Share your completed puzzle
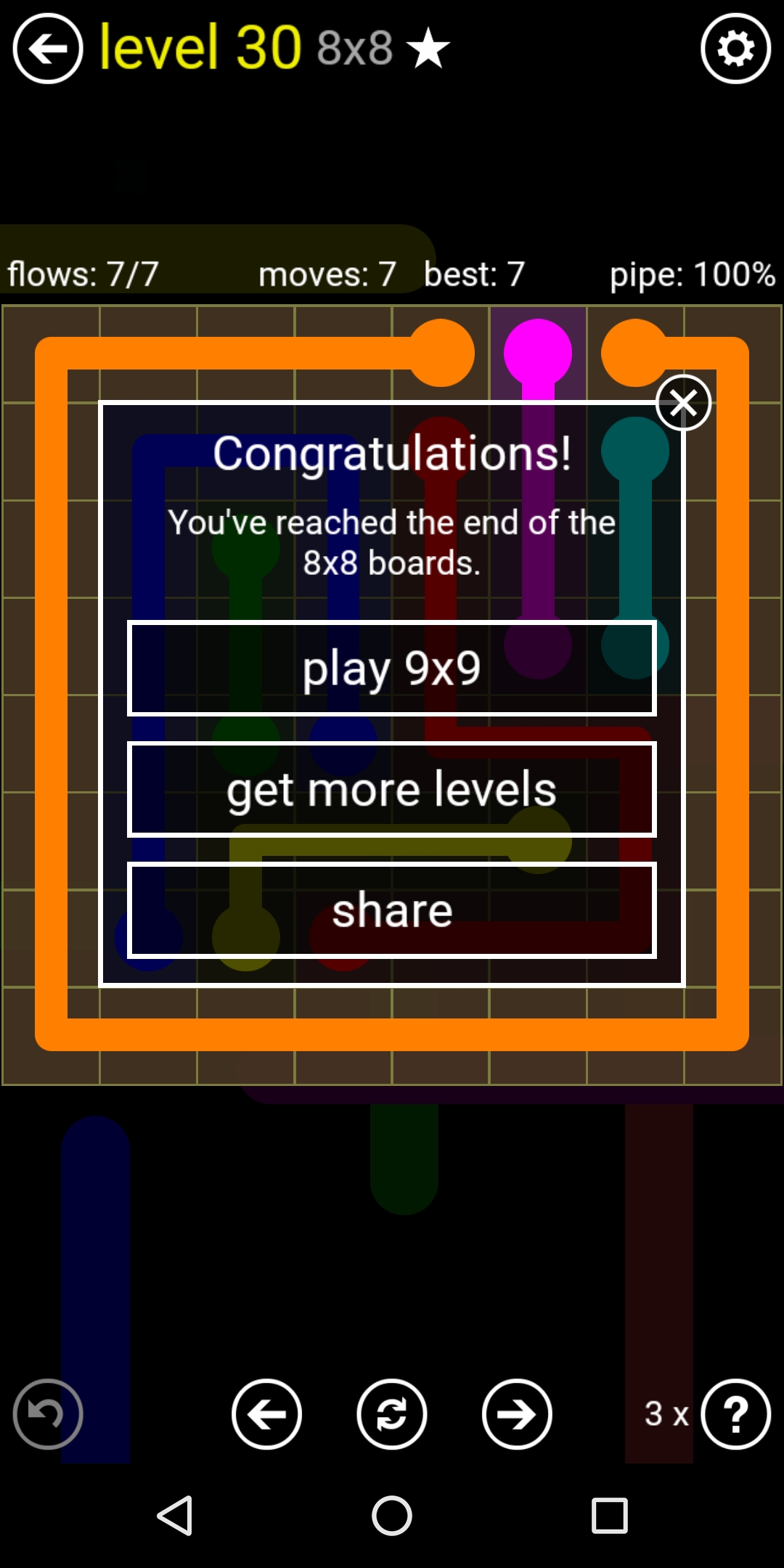 pos(392,910)
